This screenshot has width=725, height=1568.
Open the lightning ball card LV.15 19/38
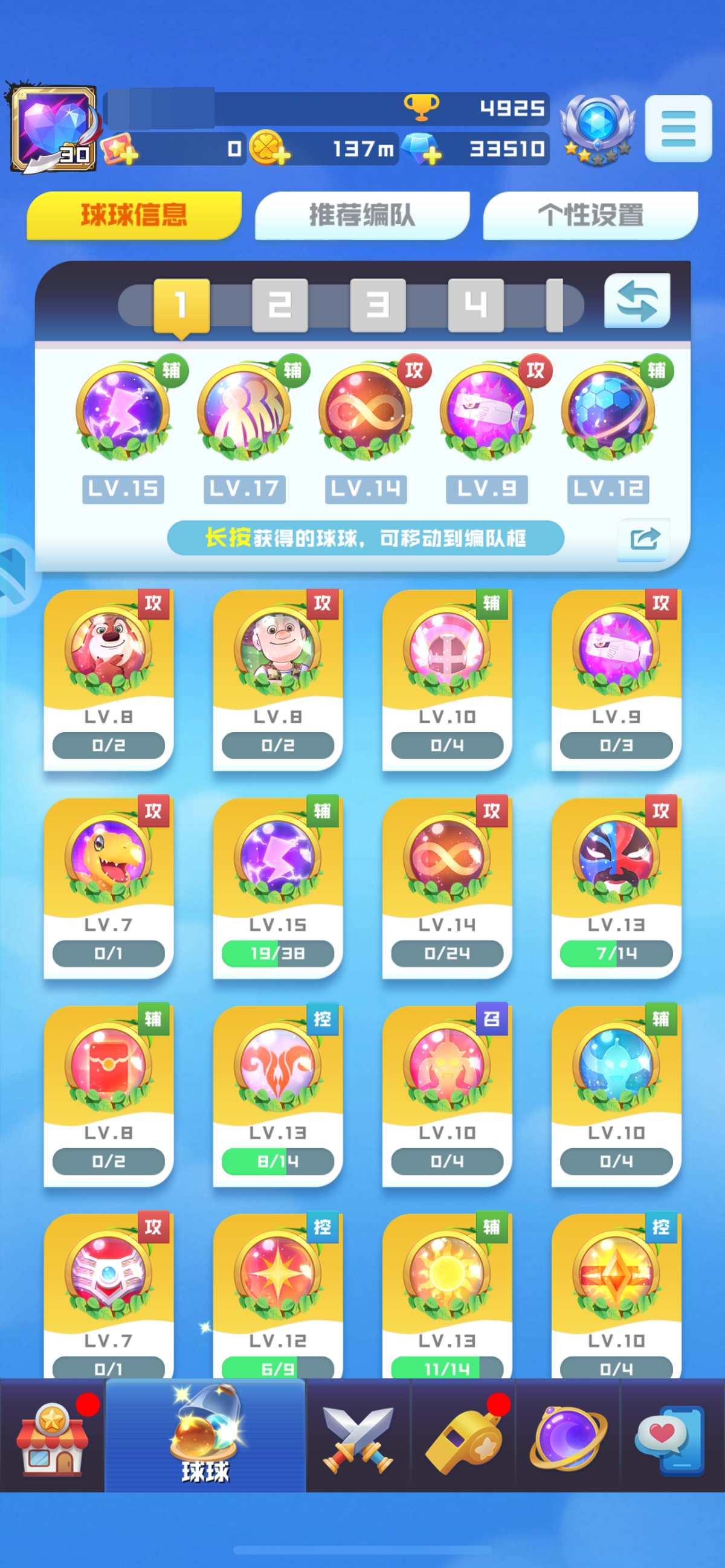click(277, 887)
